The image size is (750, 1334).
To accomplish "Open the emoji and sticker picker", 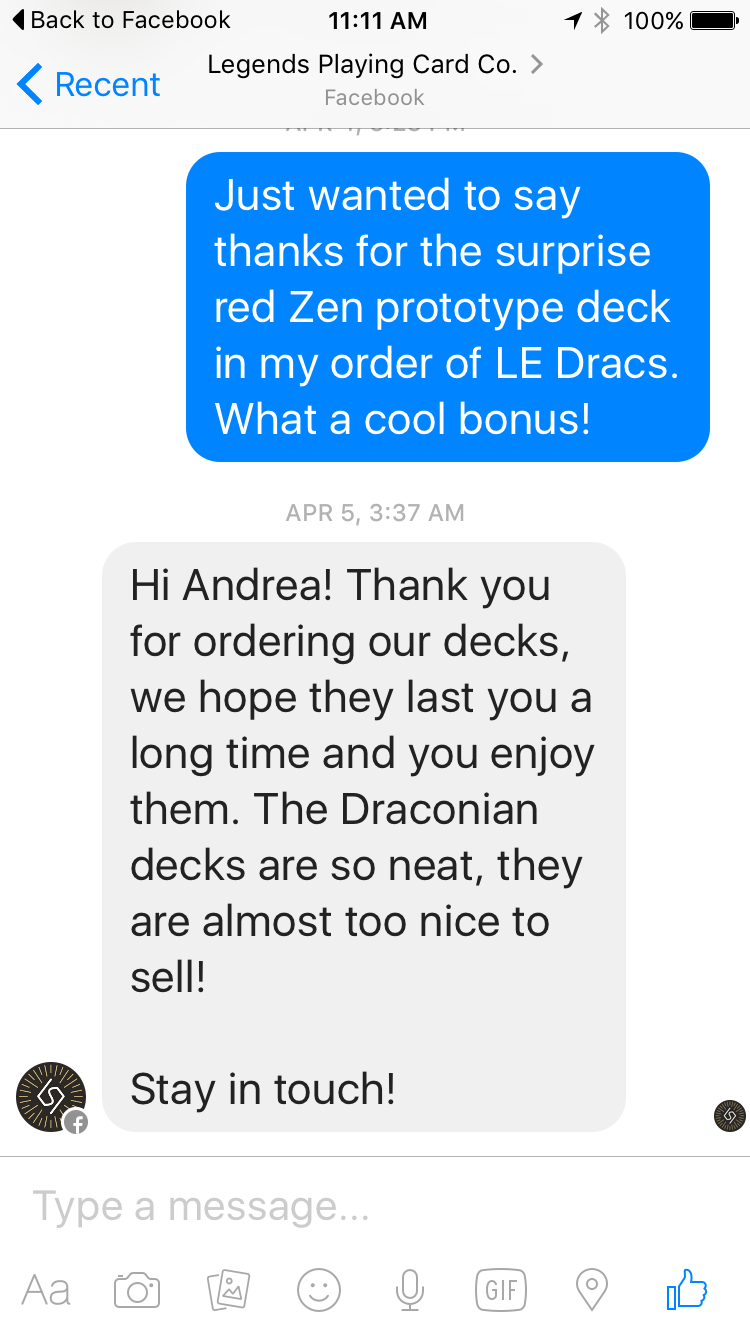I will (319, 1290).
